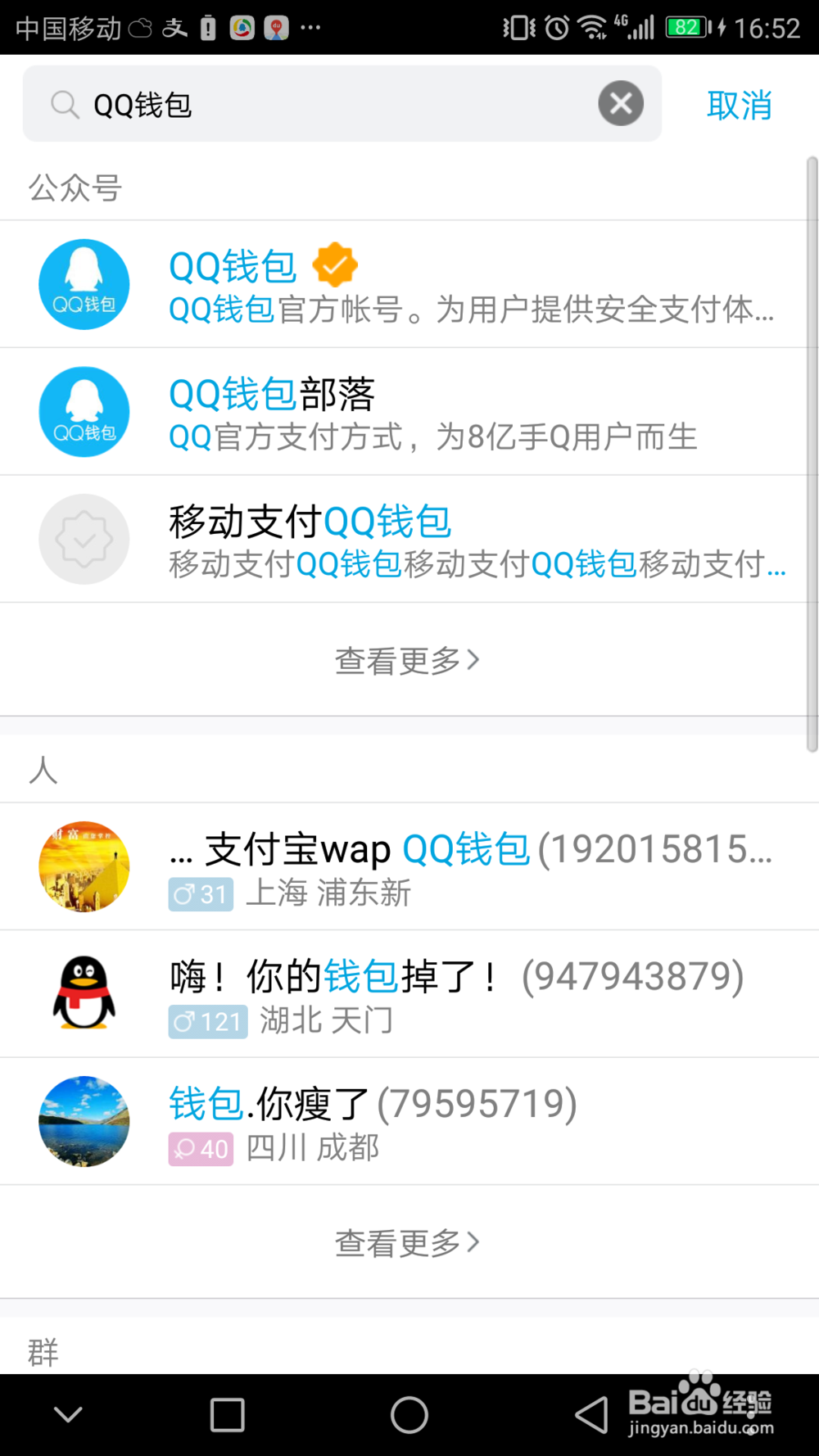Open the QQ钱包官方帐号 search result entry
This screenshot has height=1456, width=819.
click(409, 284)
